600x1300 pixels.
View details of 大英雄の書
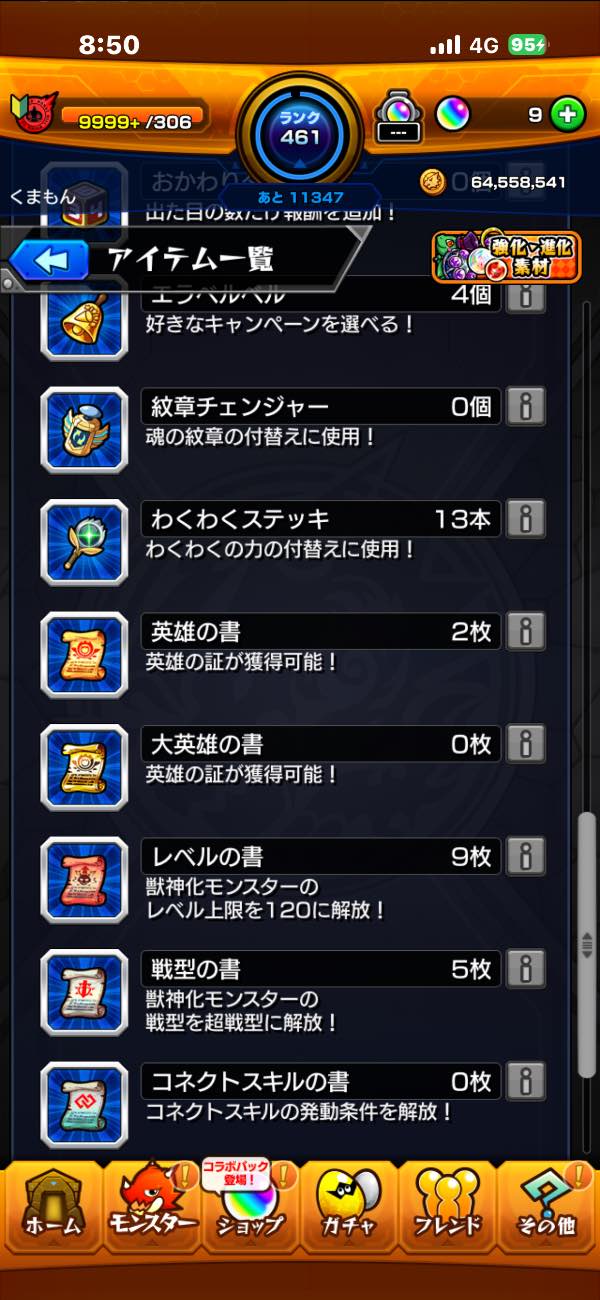coord(526,744)
